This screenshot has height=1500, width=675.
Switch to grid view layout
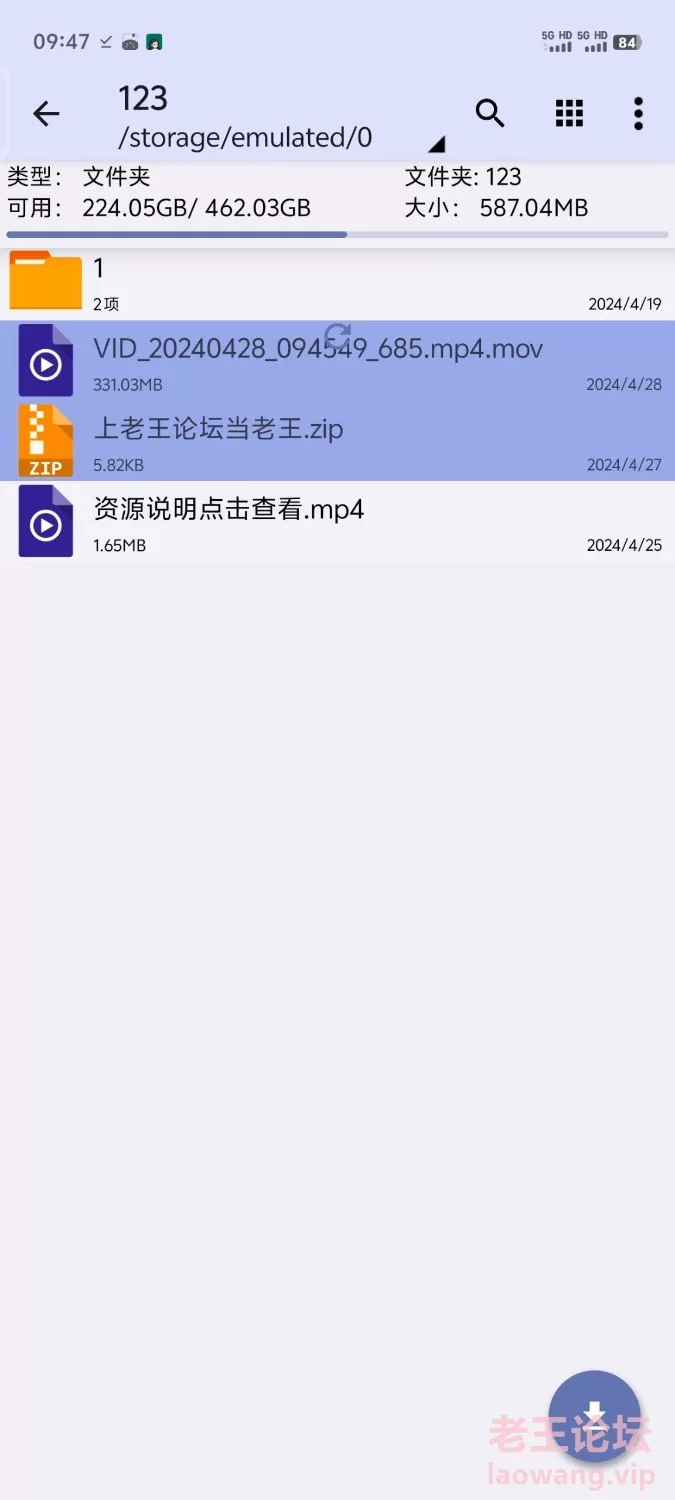[x=569, y=114]
